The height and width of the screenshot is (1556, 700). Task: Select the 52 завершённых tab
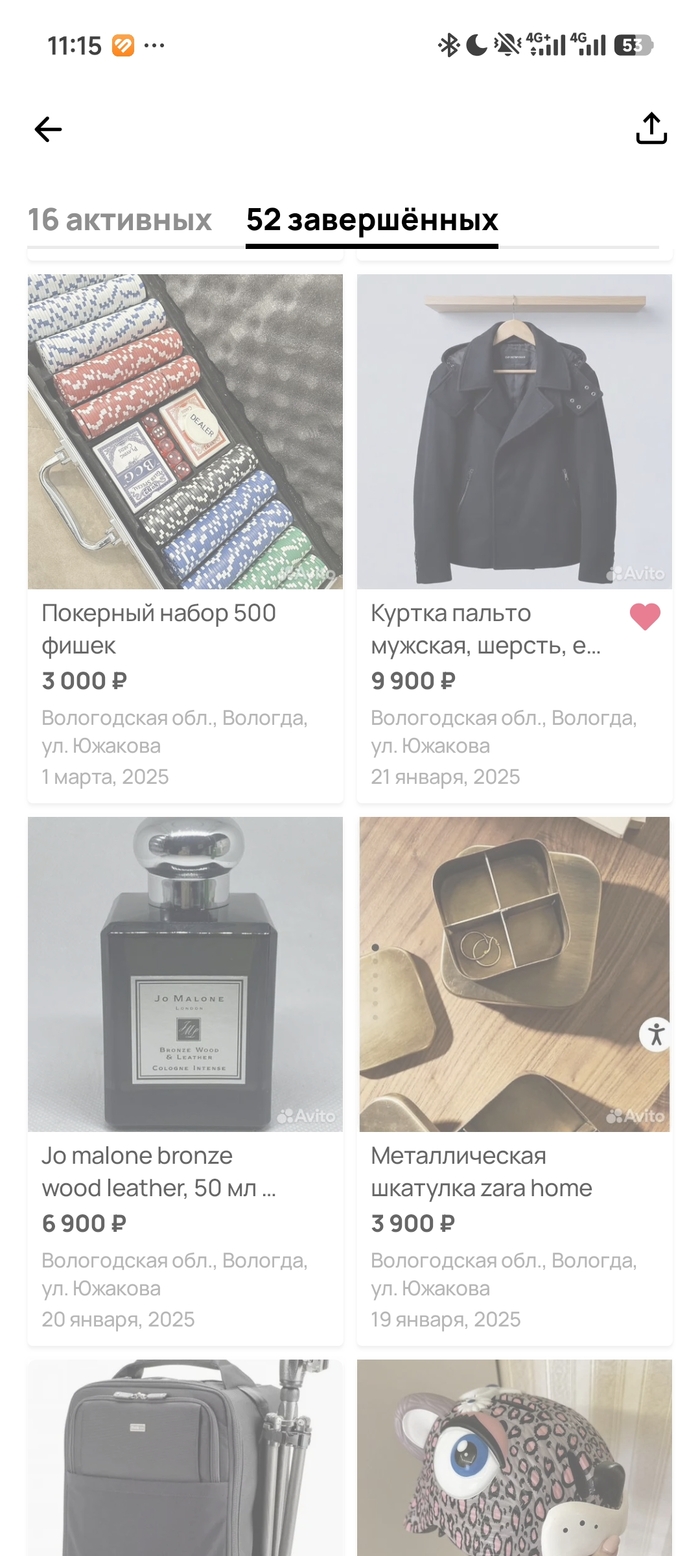tap(372, 220)
